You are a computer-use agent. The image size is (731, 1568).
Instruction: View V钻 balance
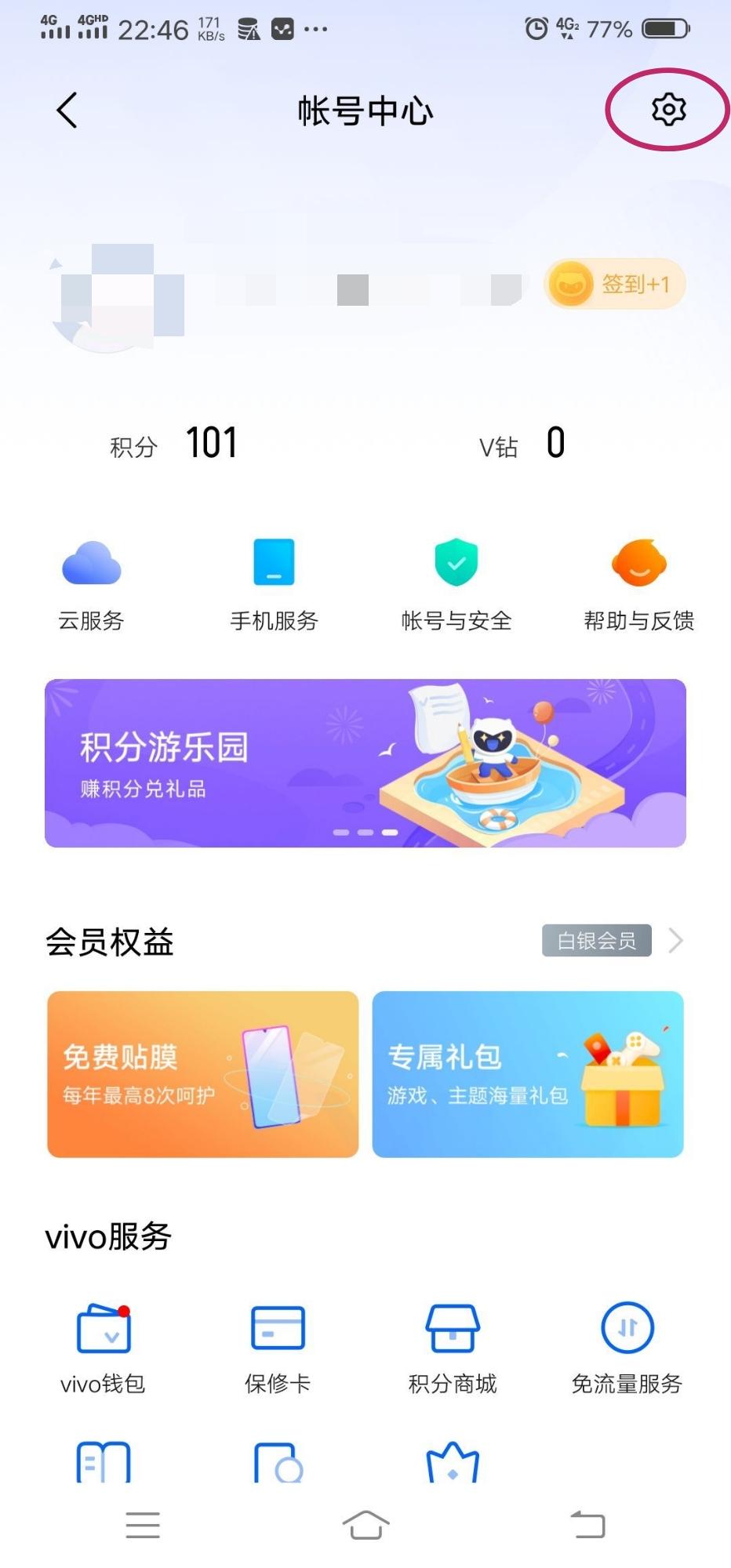(522, 445)
